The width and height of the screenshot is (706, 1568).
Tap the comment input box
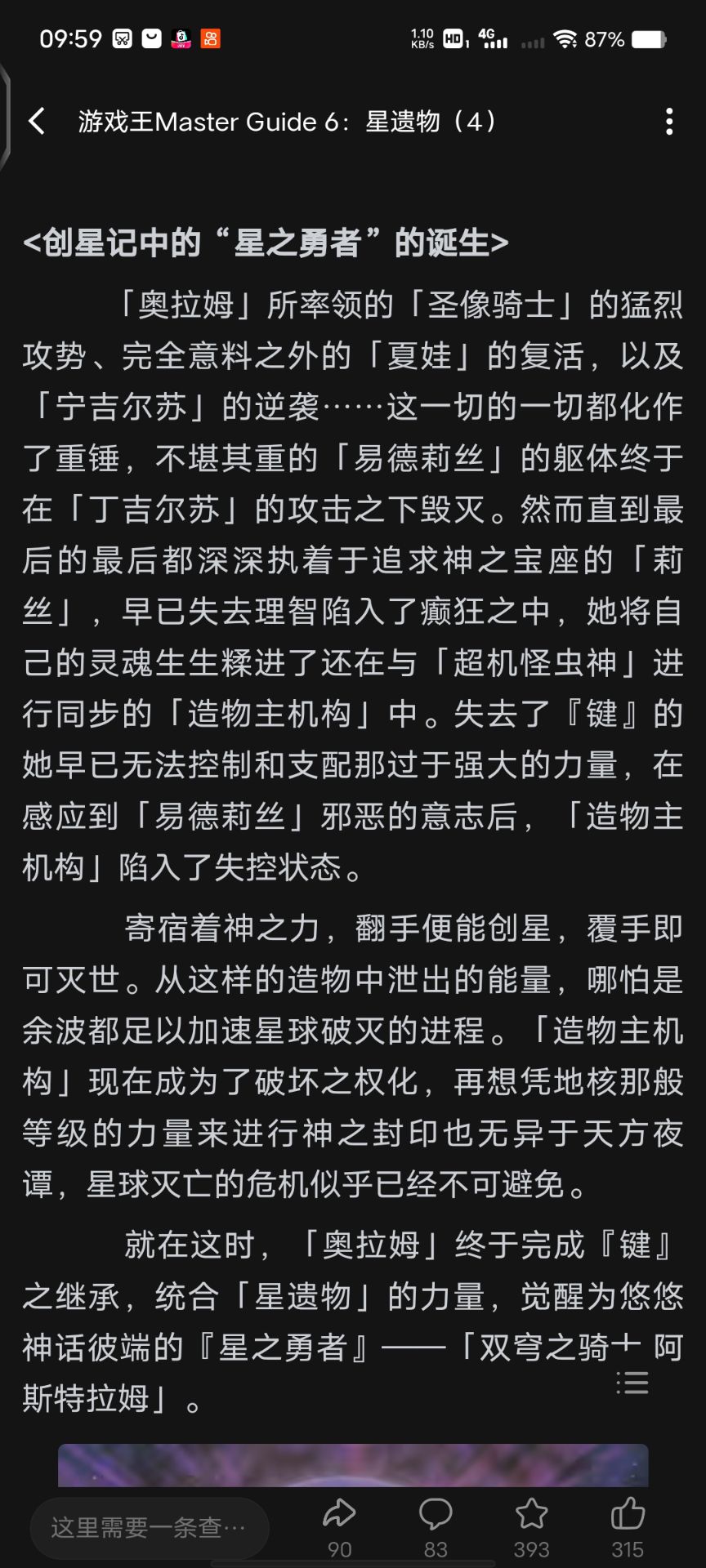[149, 1526]
